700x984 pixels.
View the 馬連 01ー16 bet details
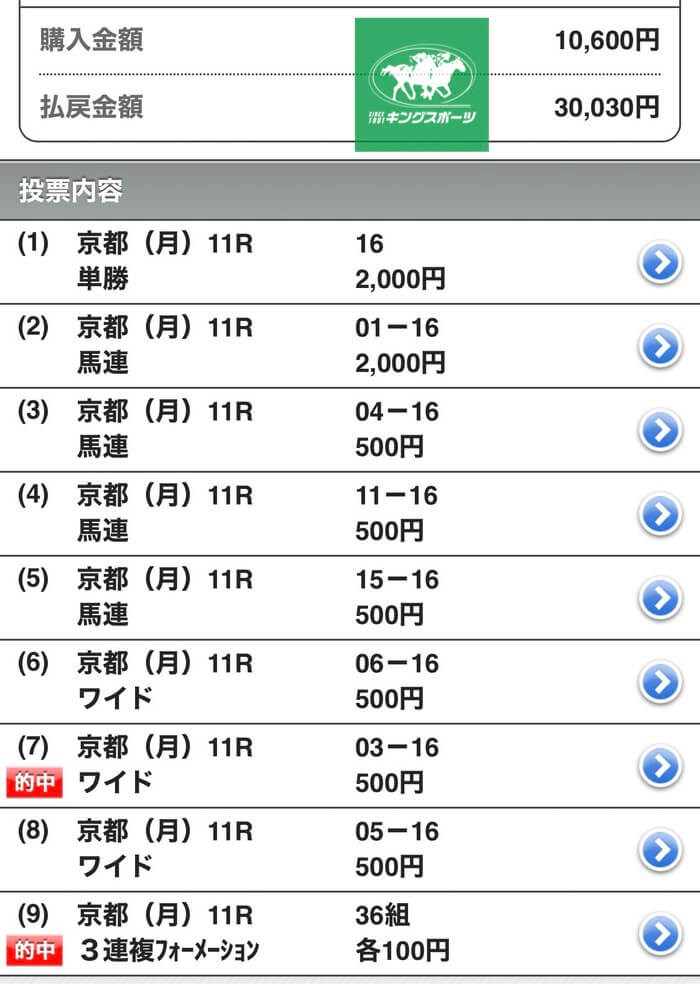coord(659,347)
